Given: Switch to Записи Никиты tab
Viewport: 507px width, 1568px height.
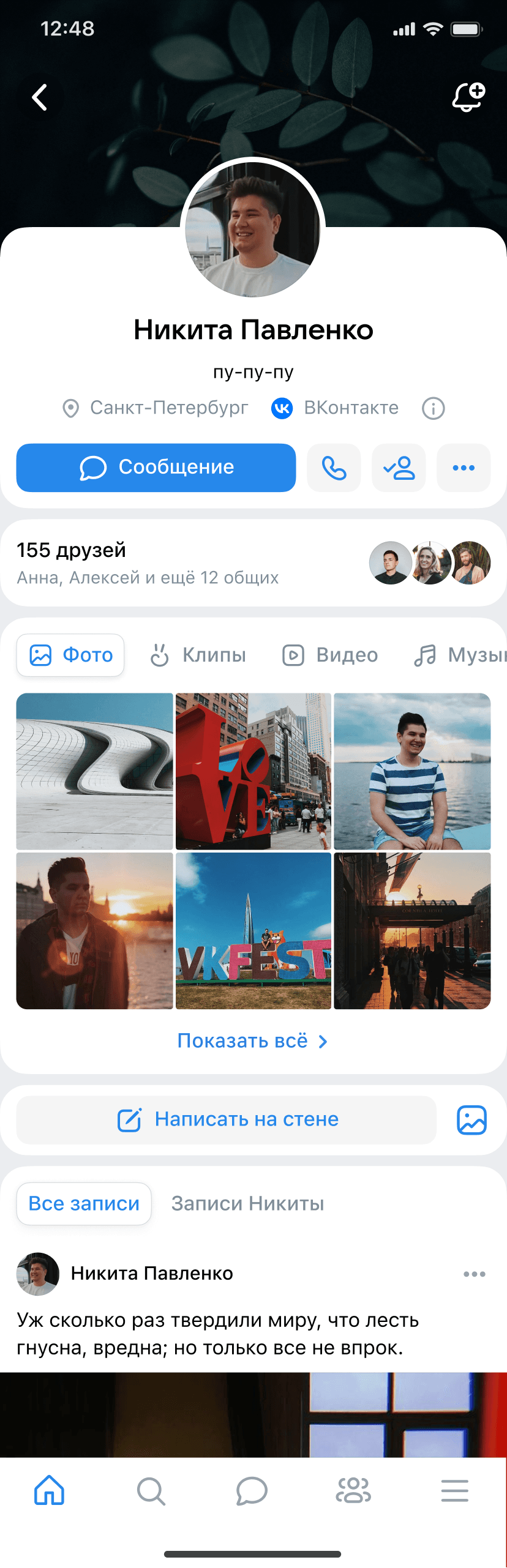Looking at the screenshot, I should [247, 1203].
